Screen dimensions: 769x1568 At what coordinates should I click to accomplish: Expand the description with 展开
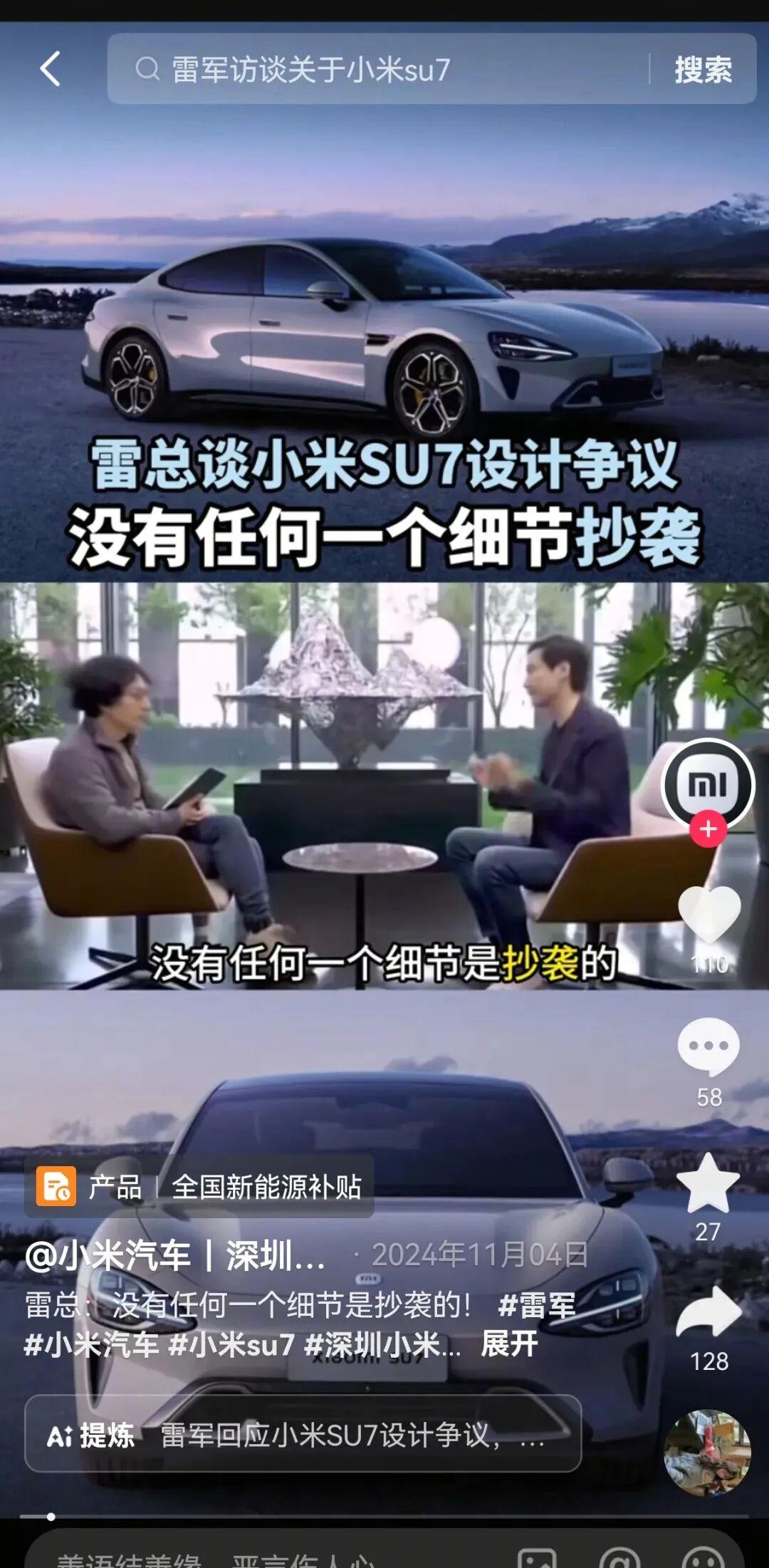pyautogui.click(x=508, y=1344)
